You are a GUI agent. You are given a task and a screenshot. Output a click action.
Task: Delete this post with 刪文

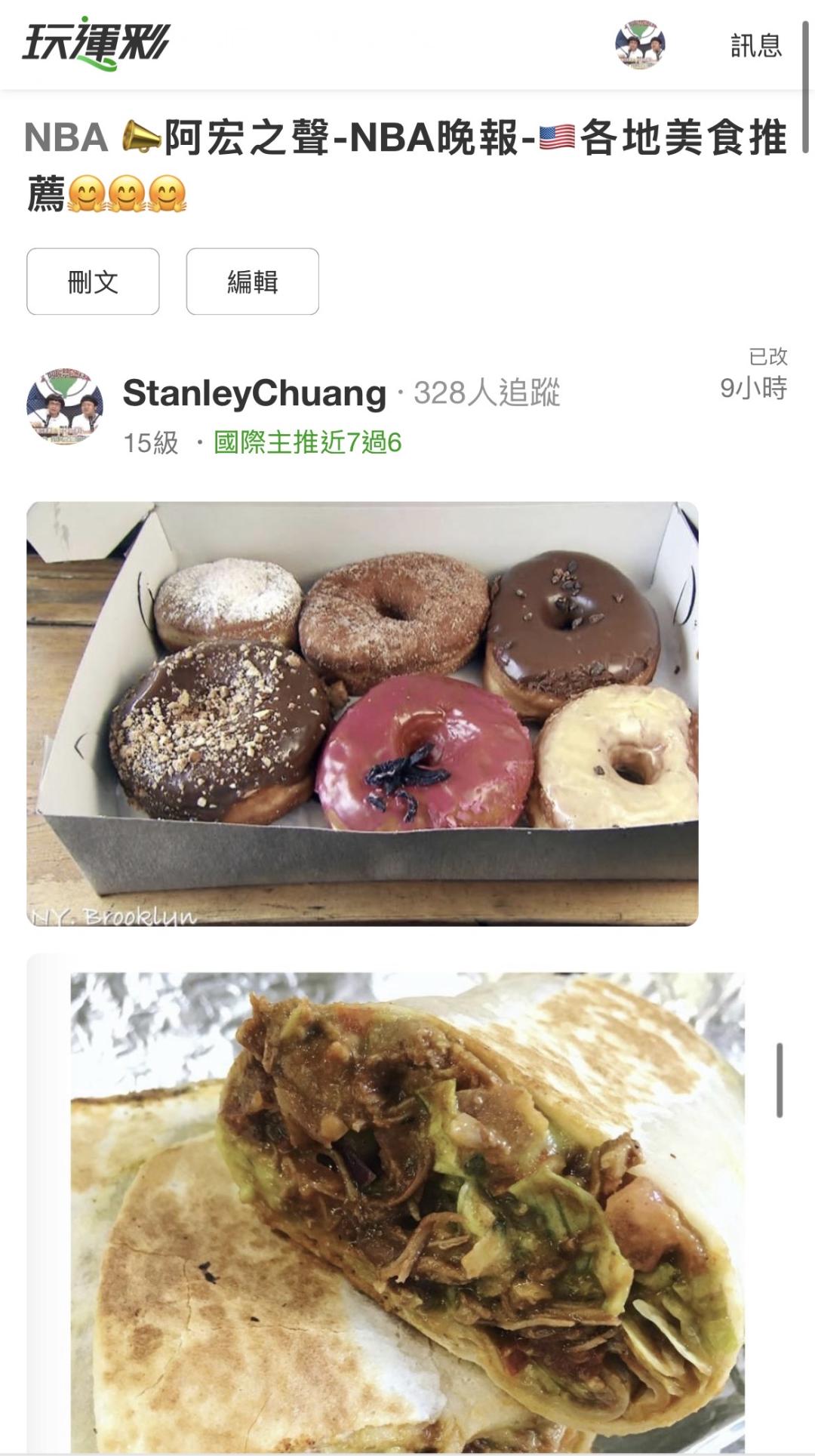93,282
